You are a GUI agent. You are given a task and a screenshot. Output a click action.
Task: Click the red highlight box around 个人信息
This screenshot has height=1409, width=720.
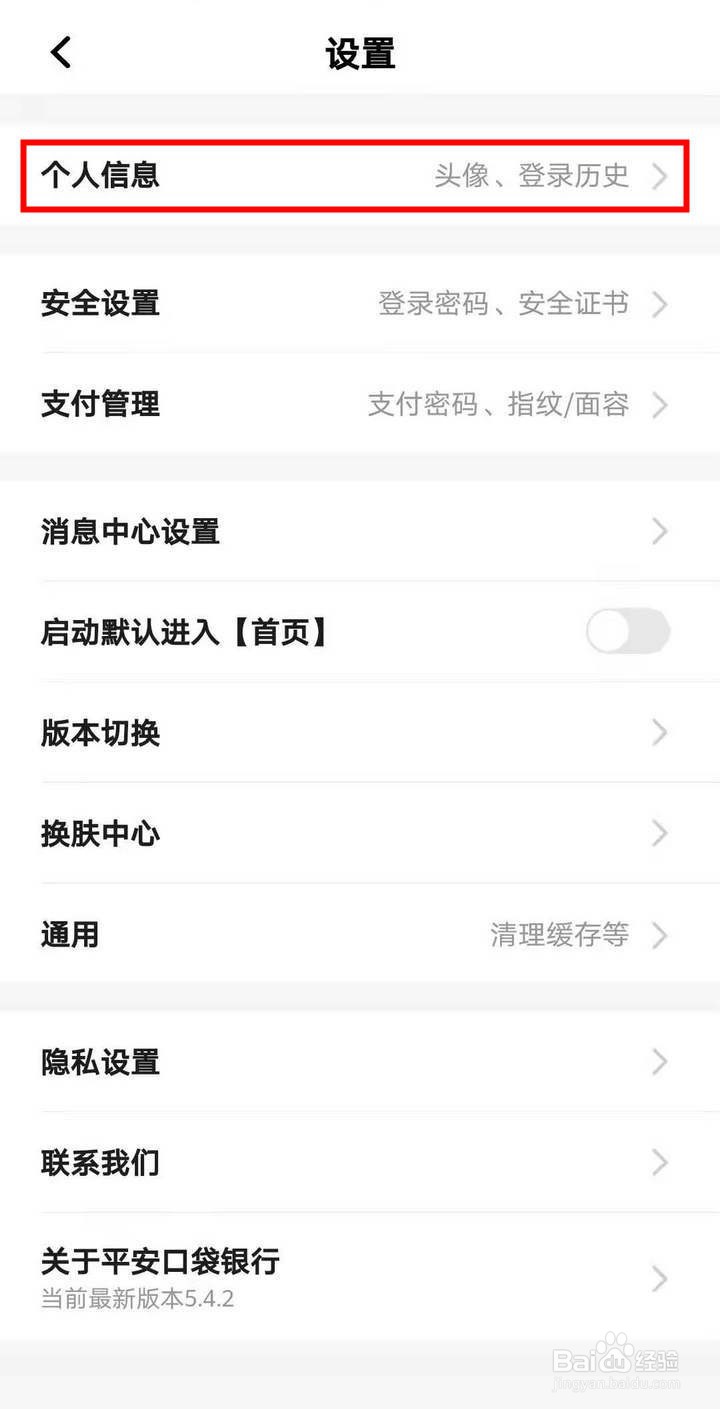coord(360,176)
